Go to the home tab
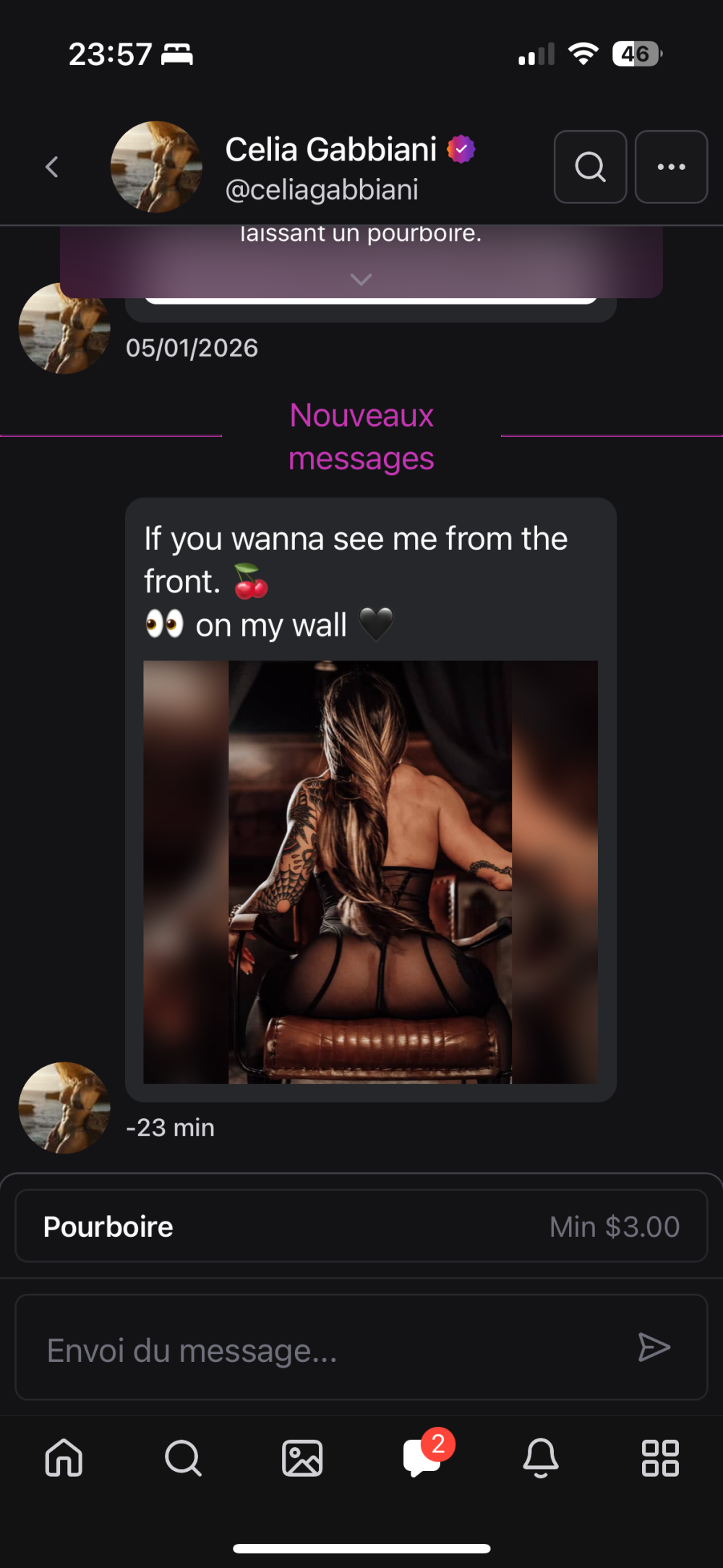723x1568 pixels. click(x=64, y=1457)
